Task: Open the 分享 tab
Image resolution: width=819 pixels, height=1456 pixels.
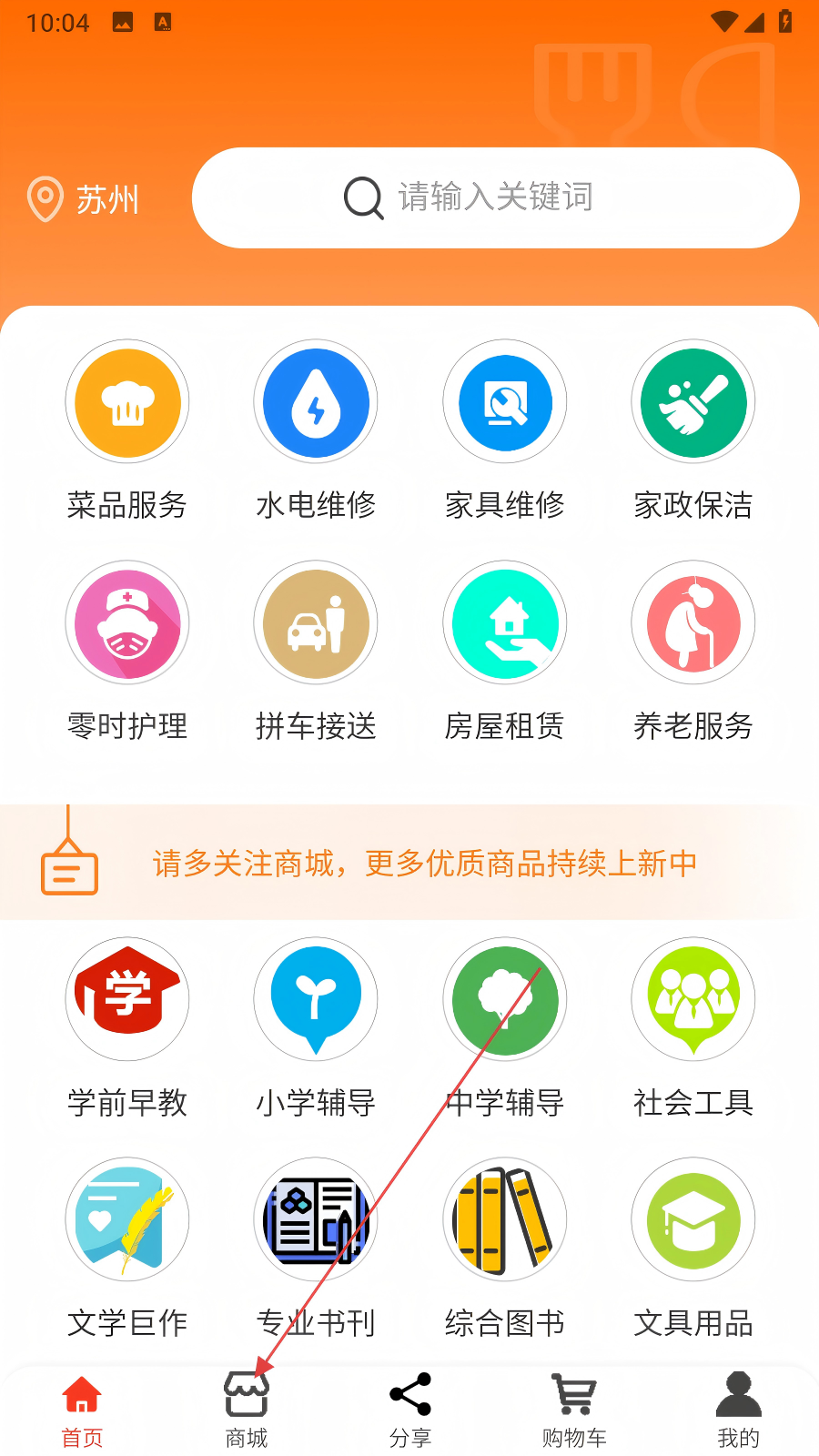Action: pyautogui.click(x=410, y=1410)
